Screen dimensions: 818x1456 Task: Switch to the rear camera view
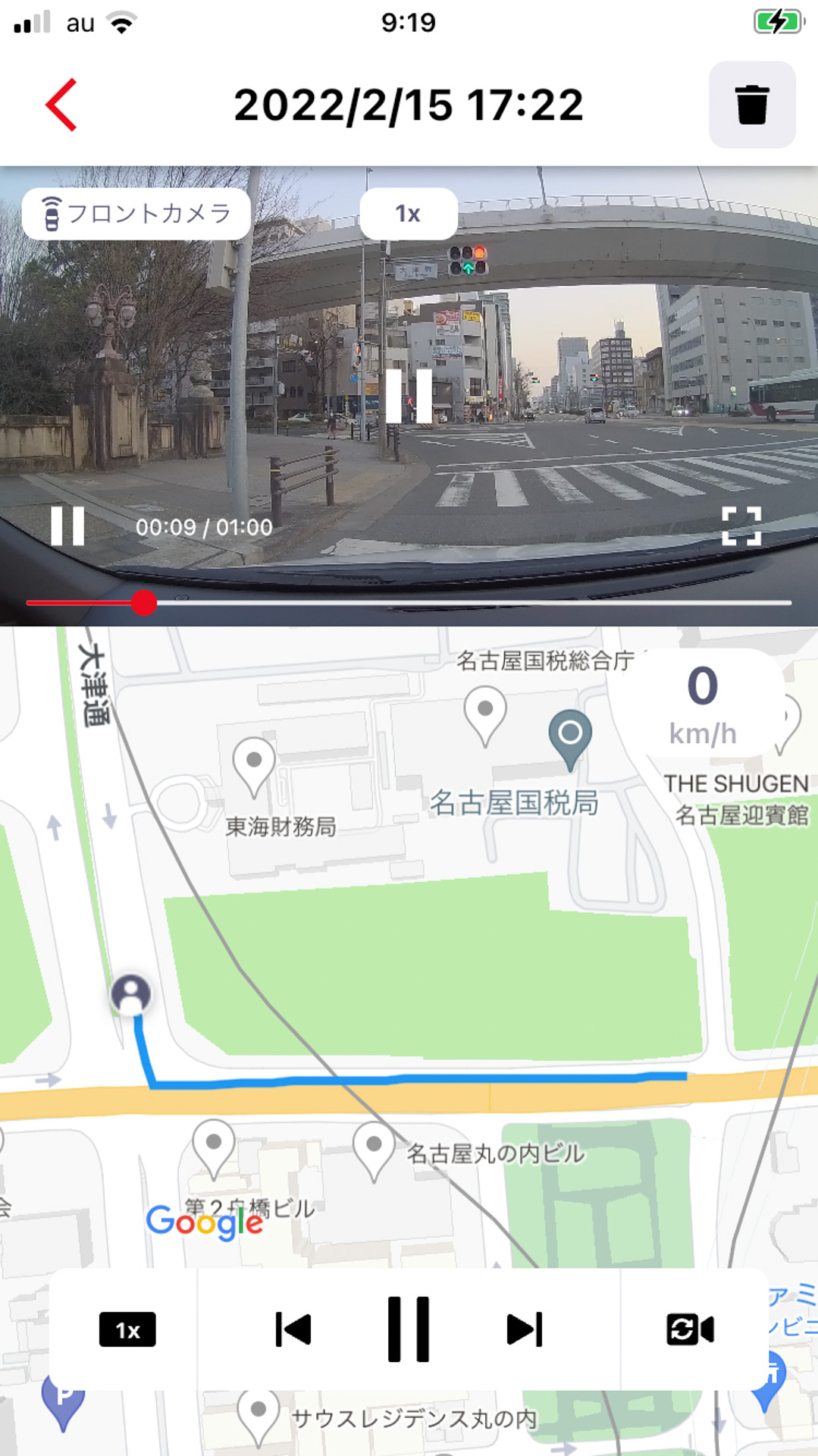tap(691, 1328)
